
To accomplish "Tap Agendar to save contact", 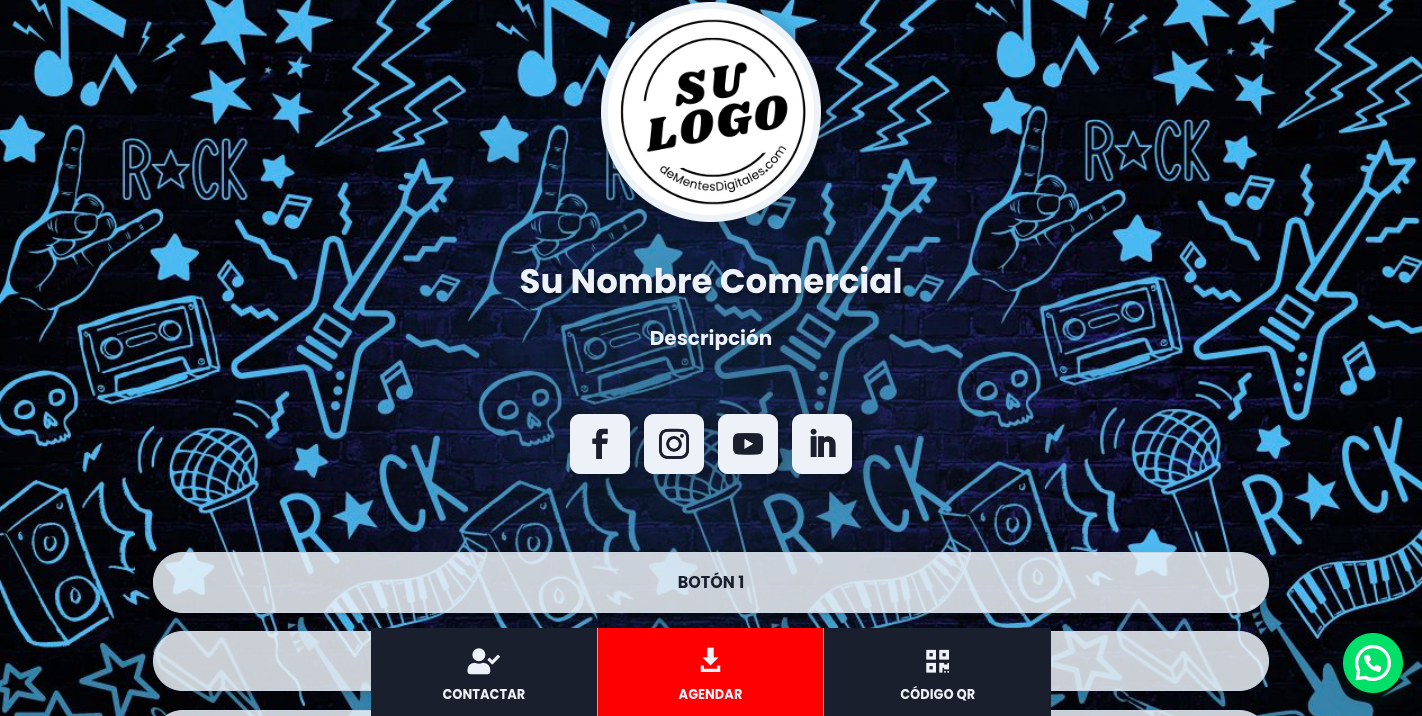I will (710, 673).
